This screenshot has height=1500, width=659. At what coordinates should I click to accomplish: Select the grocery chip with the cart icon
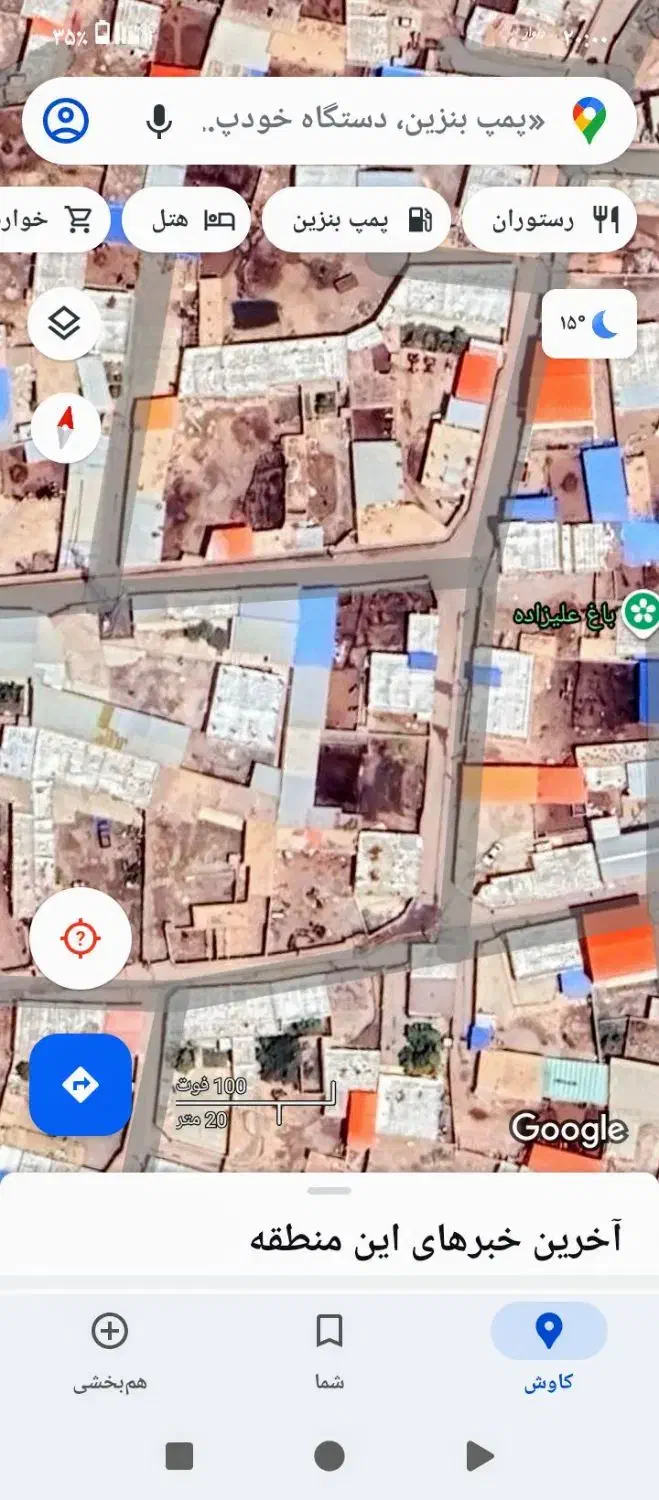click(50, 220)
